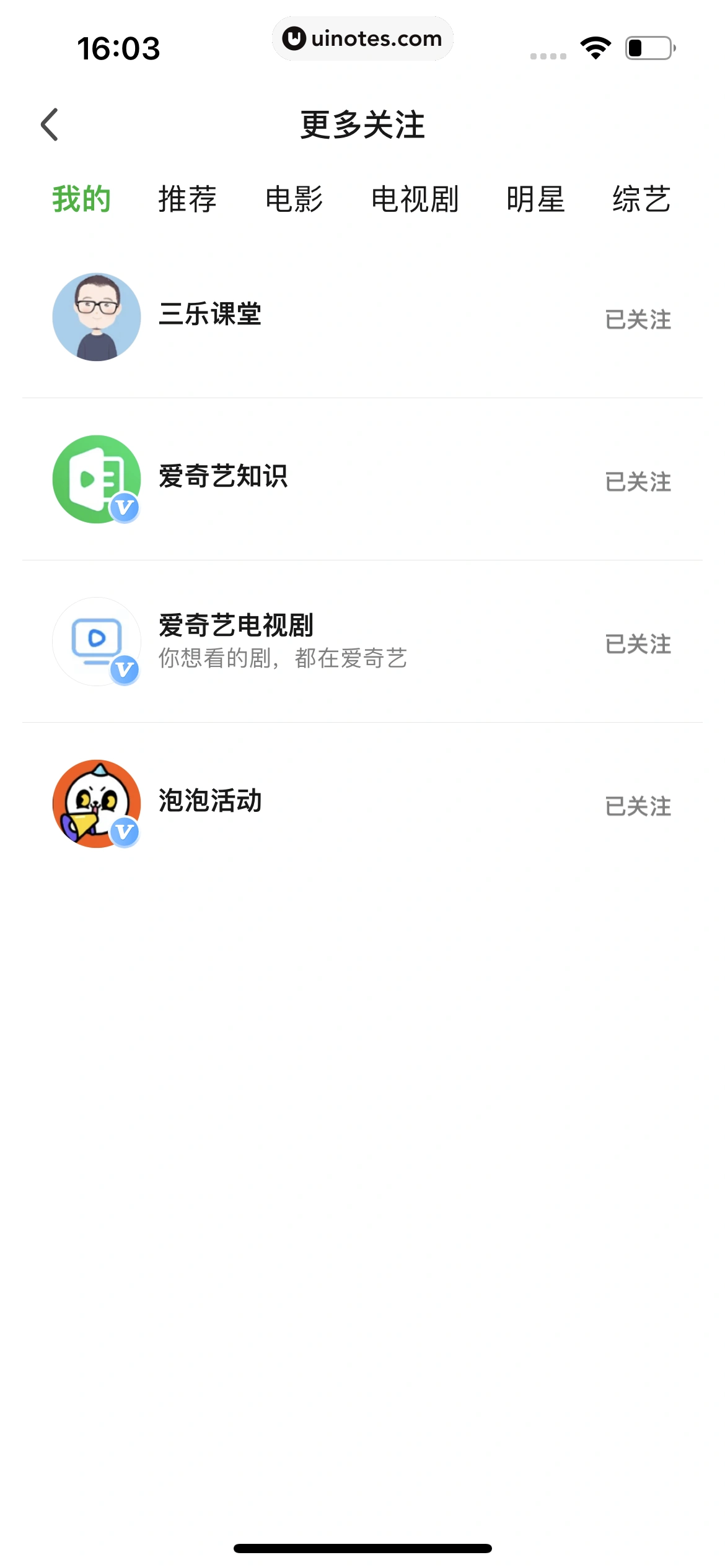Tap the battery indicator in status bar

tap(648, 46)
